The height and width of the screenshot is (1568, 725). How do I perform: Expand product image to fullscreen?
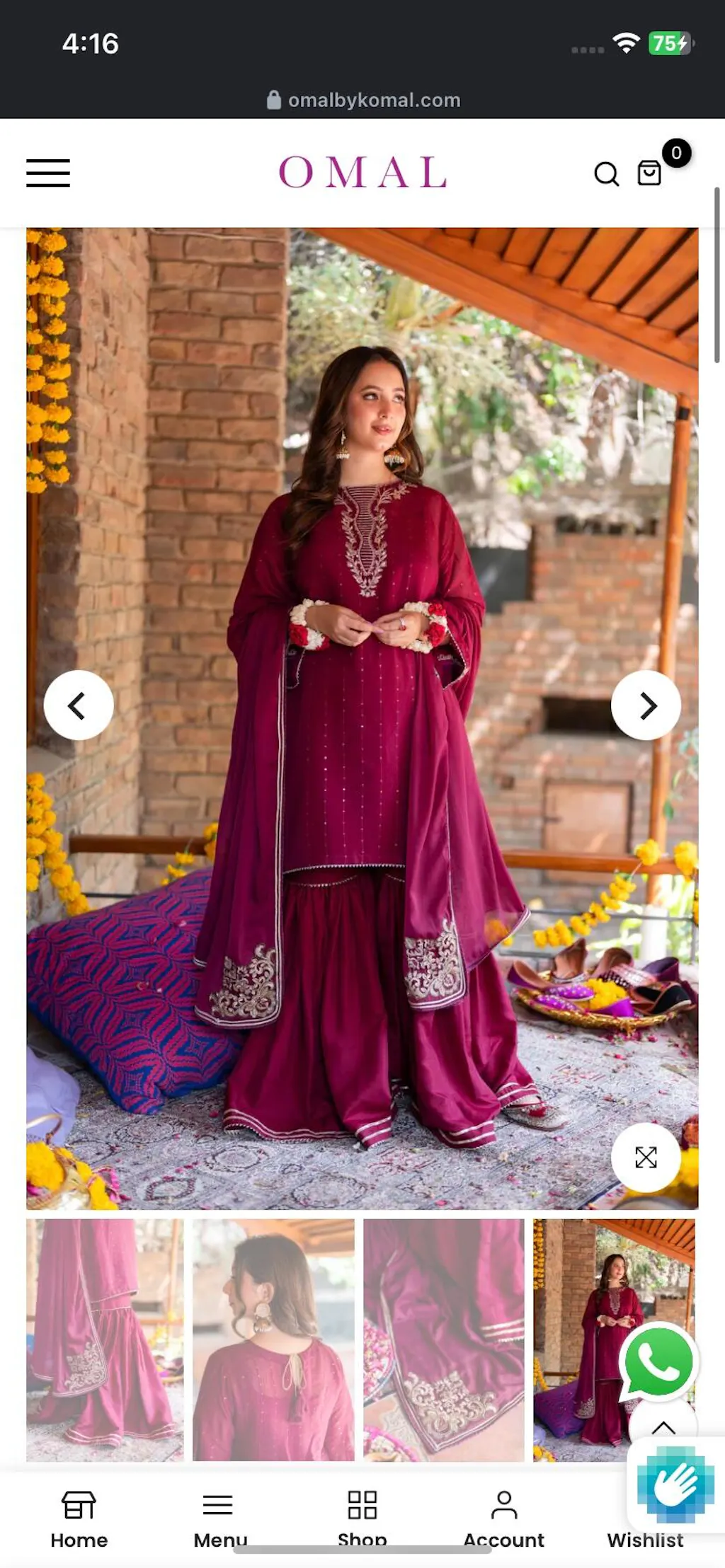pyautogui.click(x=646, y=1158)
